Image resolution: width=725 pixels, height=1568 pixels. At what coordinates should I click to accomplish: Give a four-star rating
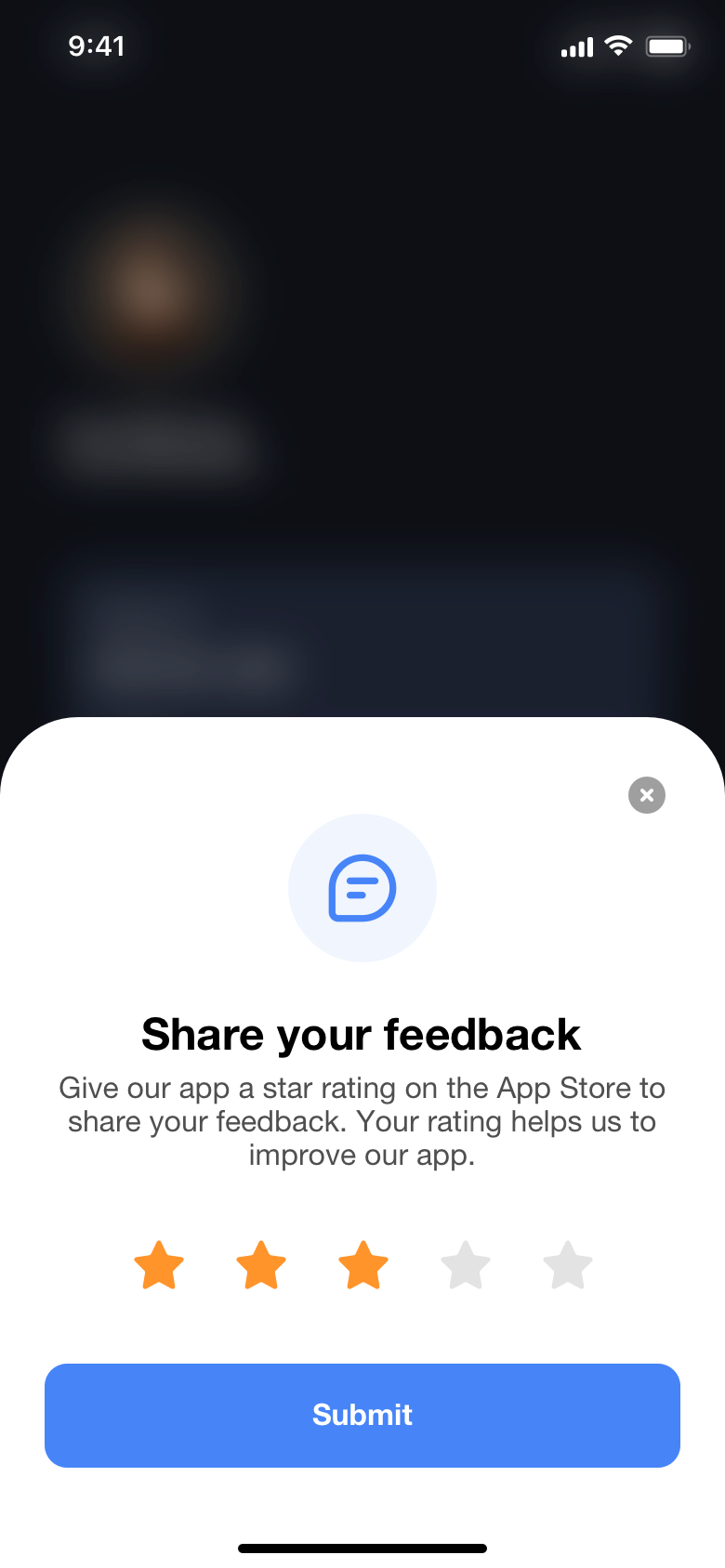point(466,1266)
